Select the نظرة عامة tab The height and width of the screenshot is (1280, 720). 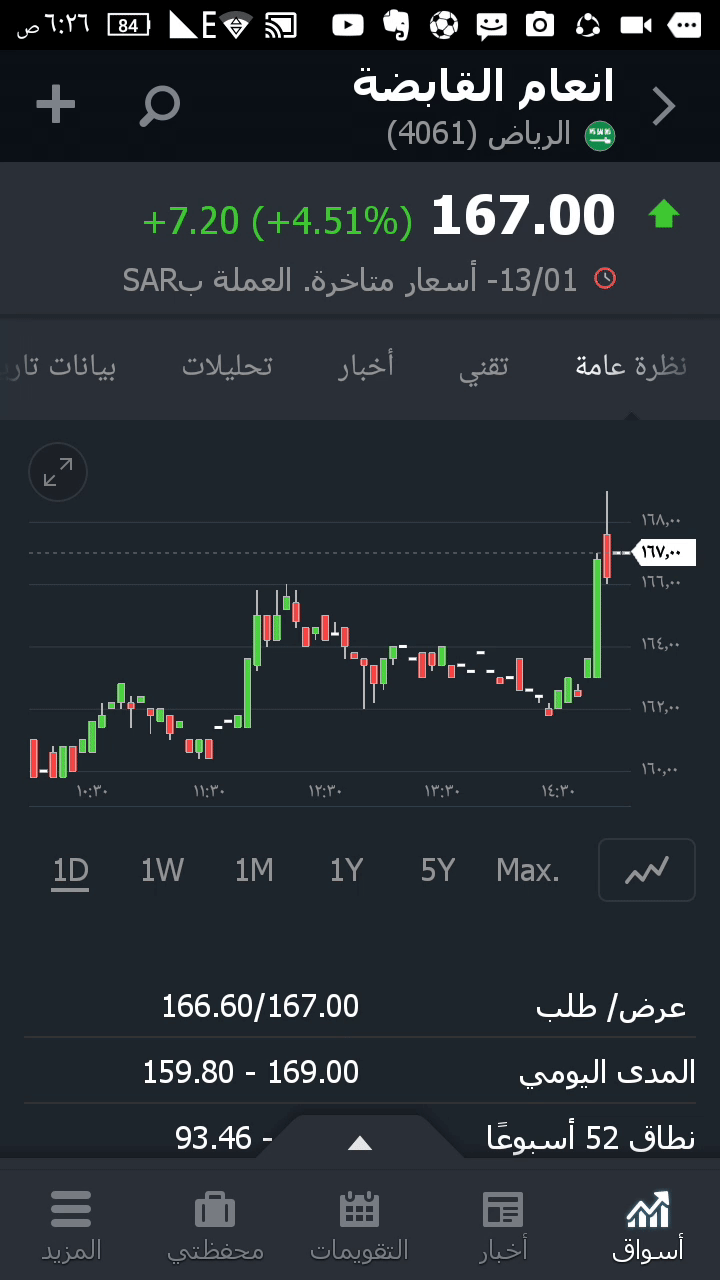[631, 366]
